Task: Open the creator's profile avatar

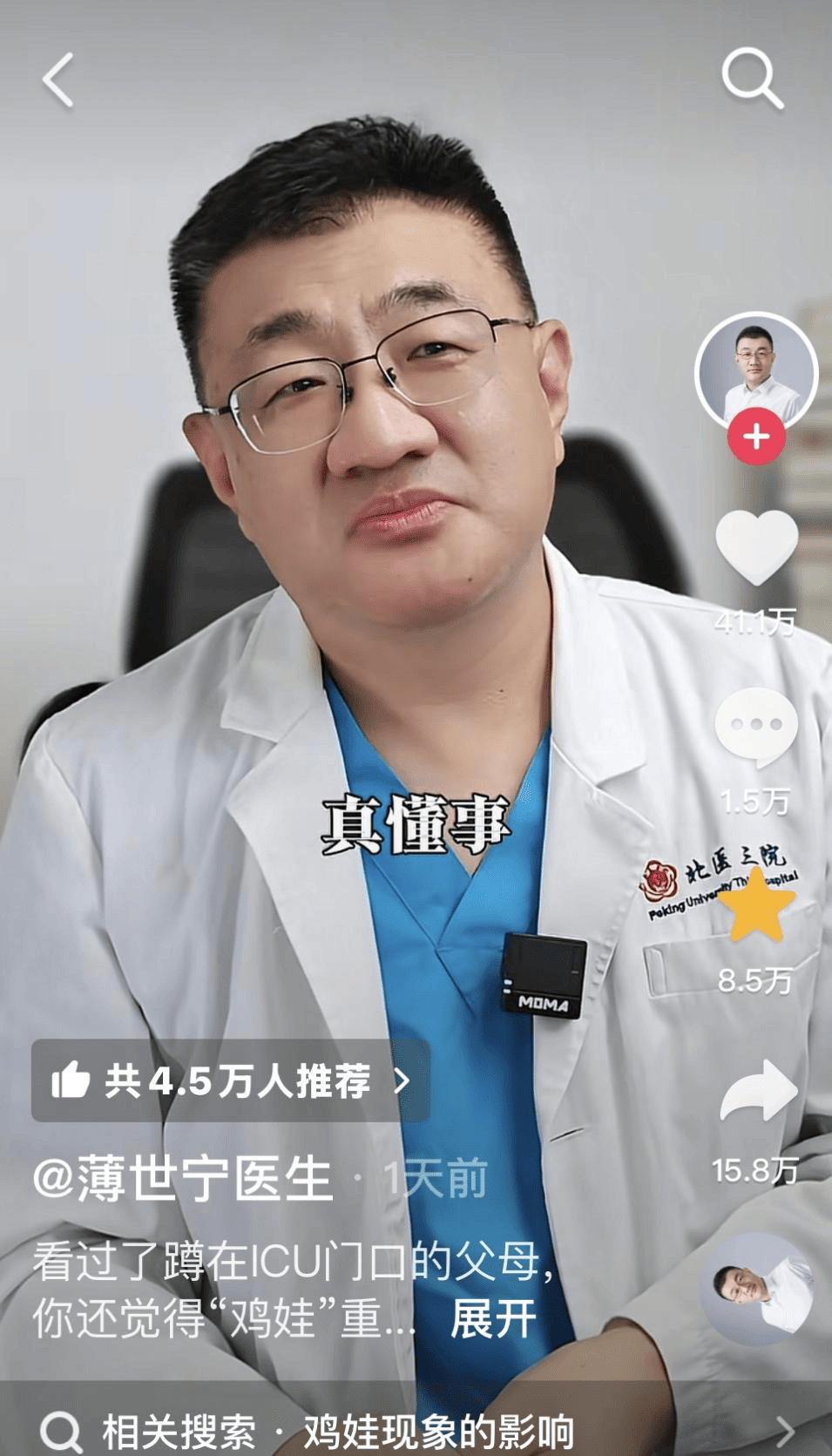Action: 755,370
